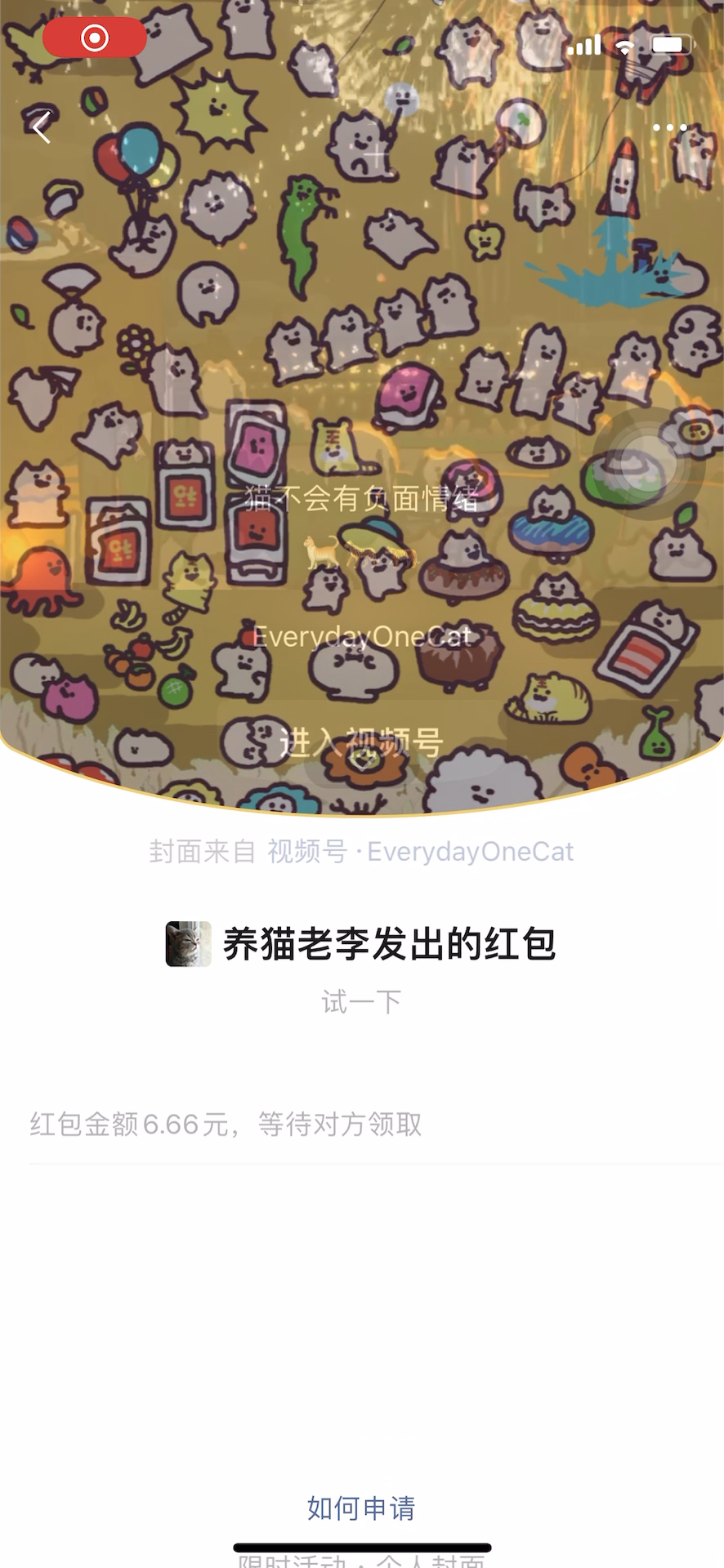Image resolution: width=724 pixels, height=1568 pixels.
Task: Tap the EverydayOneCat channel name
Action: point(362,636)
